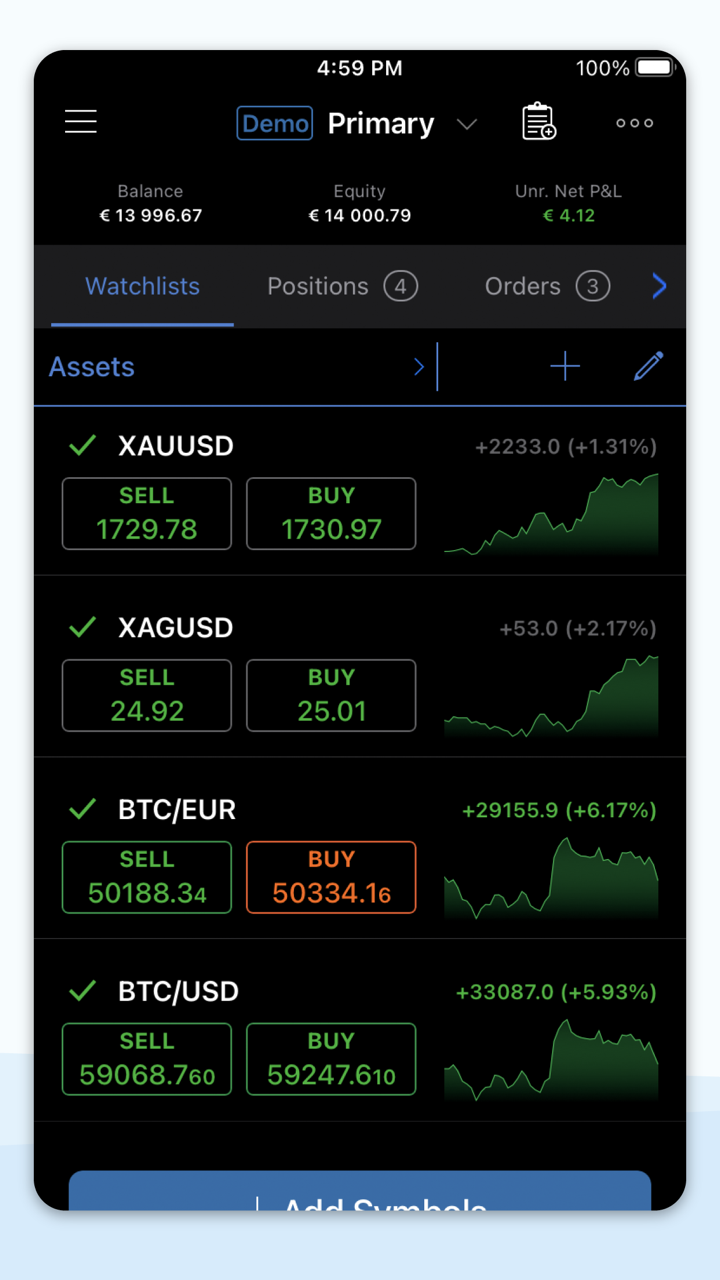
Task: Buy XAUUSD at 1730.97
Action: click(331, 514)
